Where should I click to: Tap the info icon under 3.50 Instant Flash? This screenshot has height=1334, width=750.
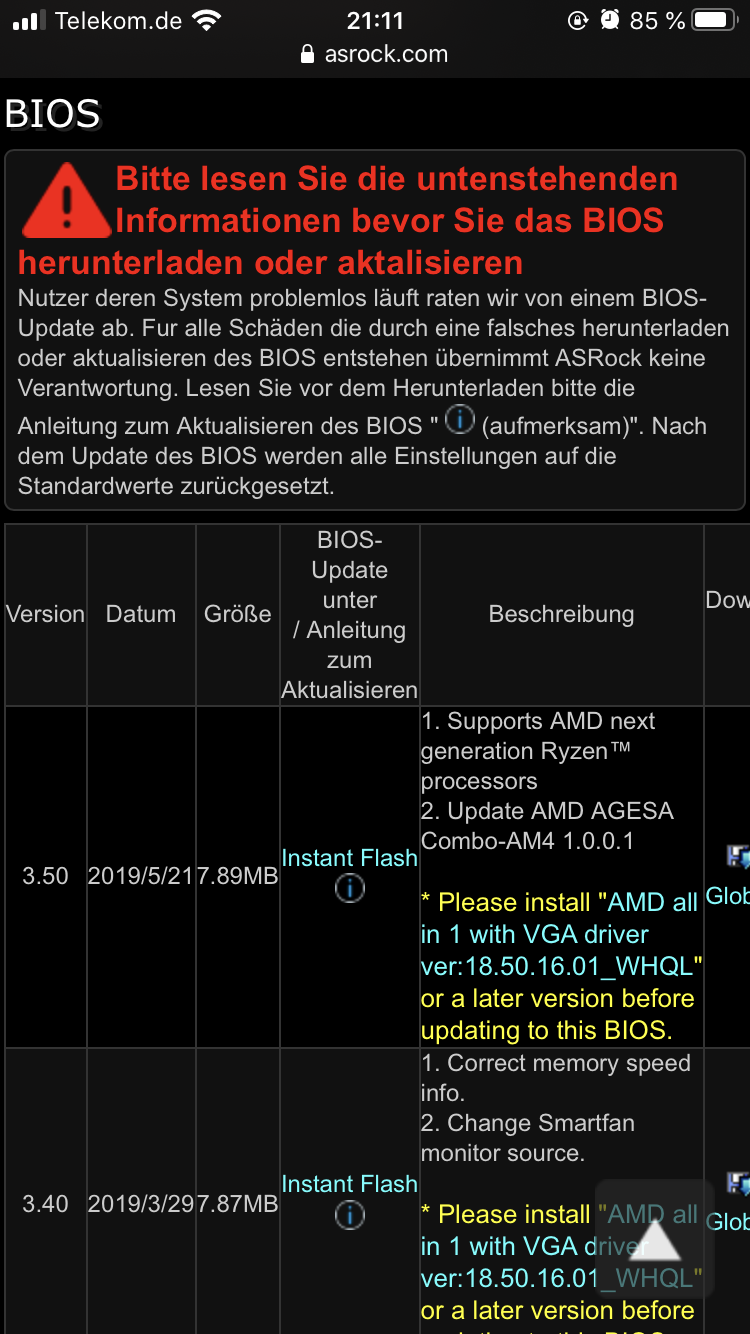click(349, 888)
